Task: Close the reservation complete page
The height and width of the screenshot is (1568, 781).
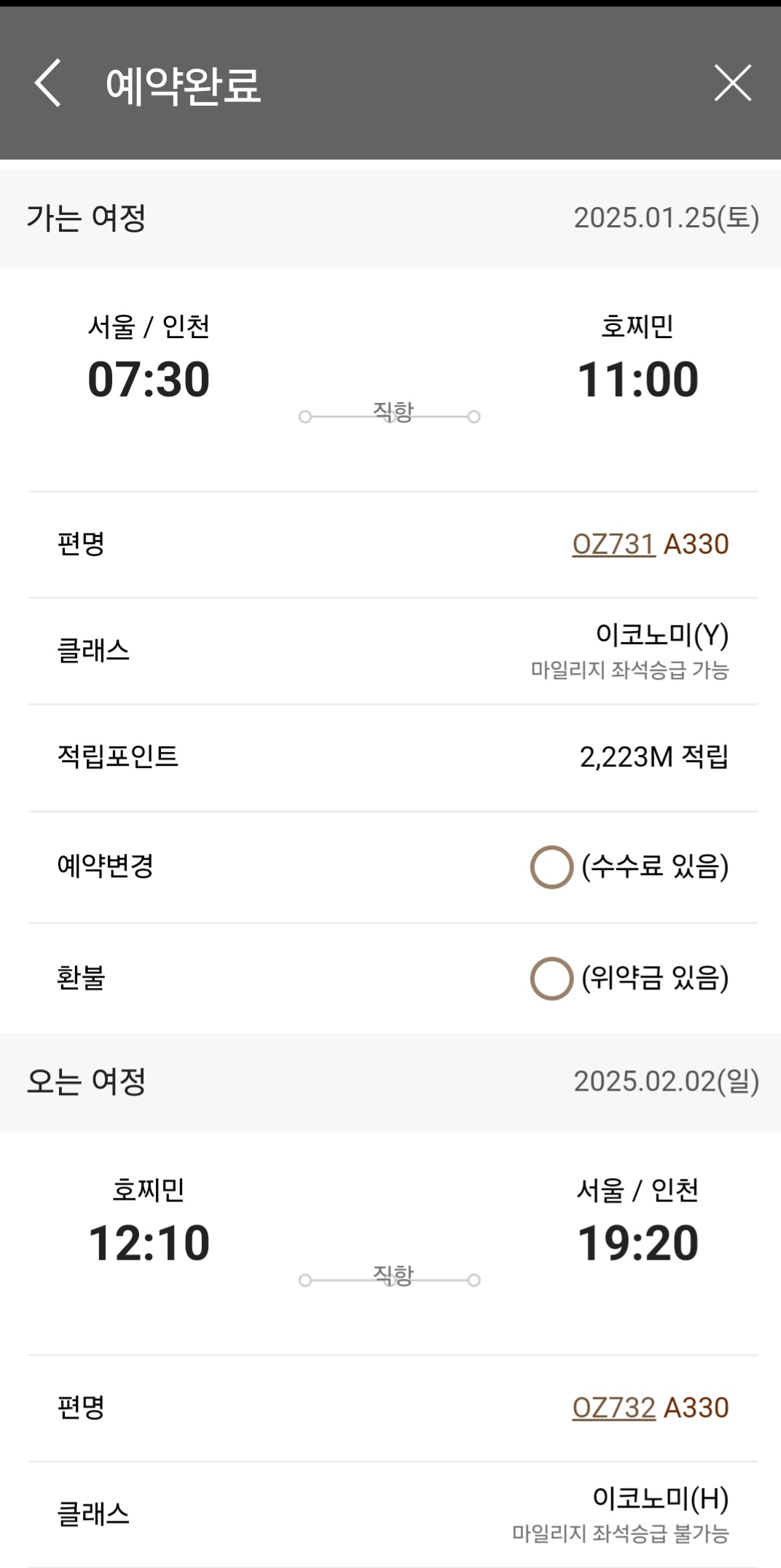Action: [732, 83]
